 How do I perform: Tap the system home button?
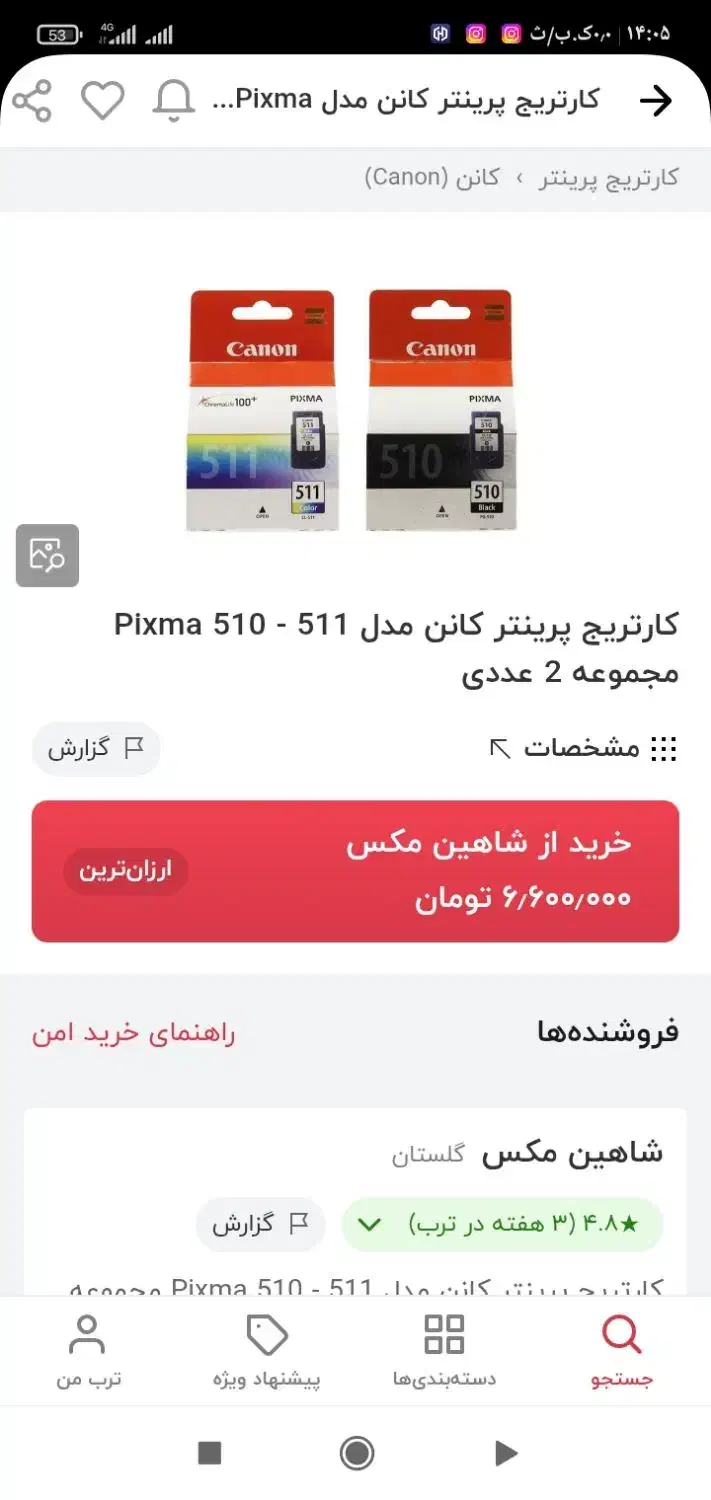tap(357, 1453)
